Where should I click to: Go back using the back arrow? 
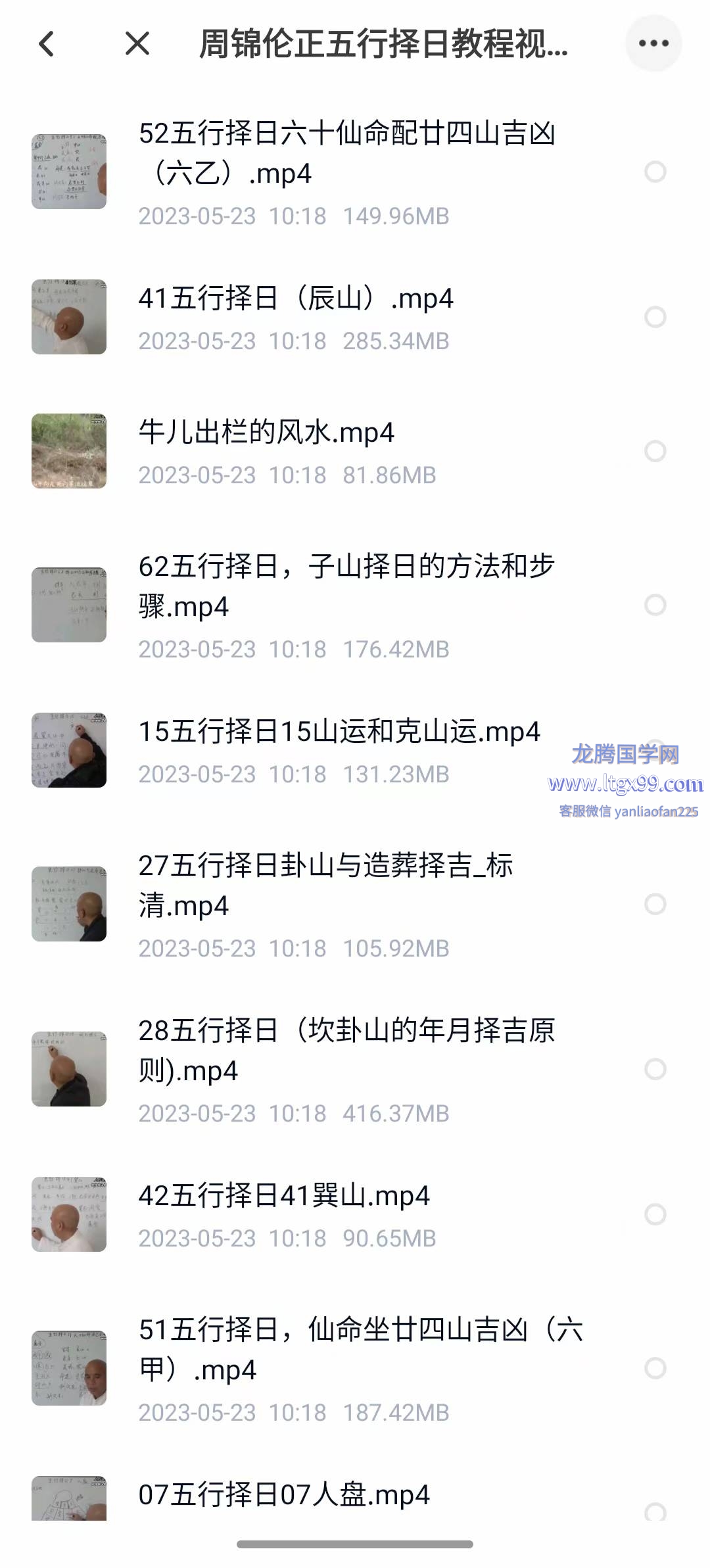coord(46,44)
